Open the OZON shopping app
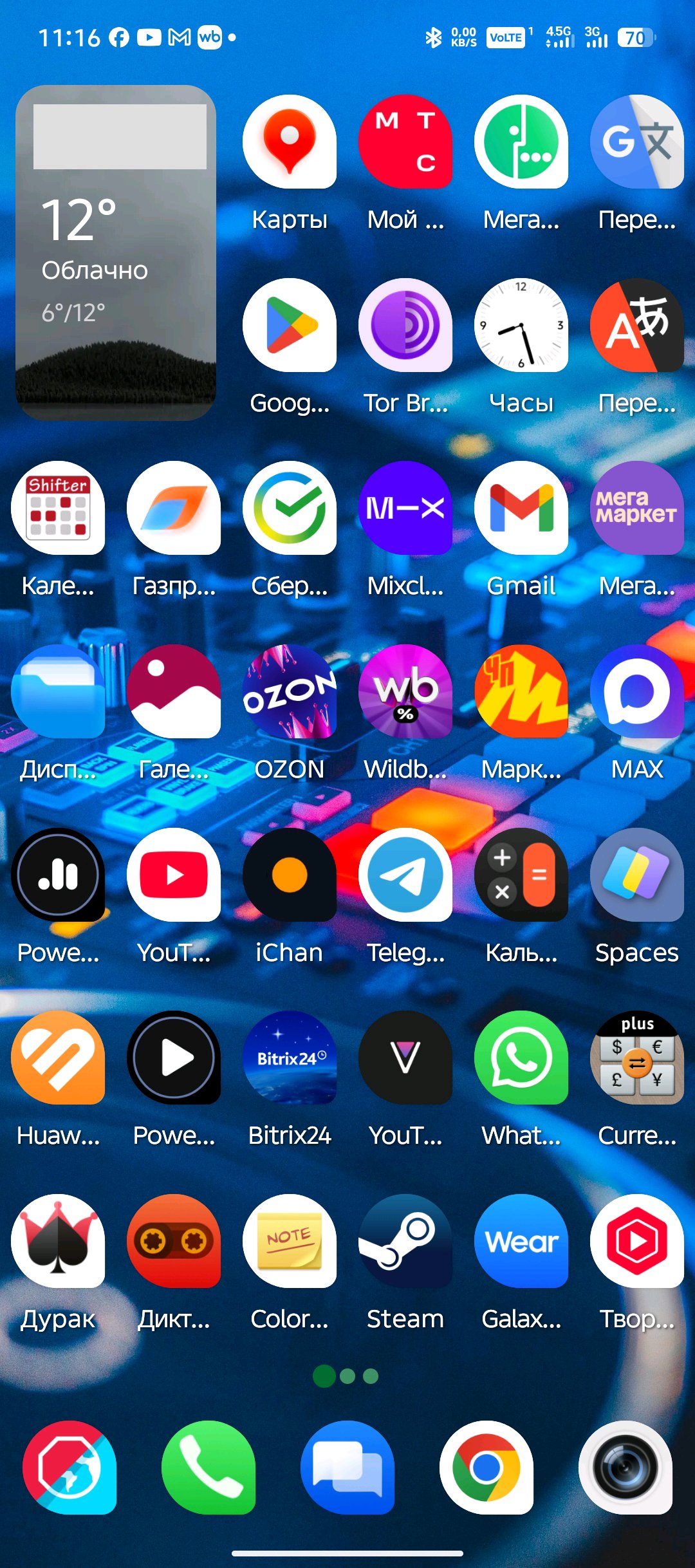The height and width of the screenshot is (1568, 695). [x=290, y=691]
